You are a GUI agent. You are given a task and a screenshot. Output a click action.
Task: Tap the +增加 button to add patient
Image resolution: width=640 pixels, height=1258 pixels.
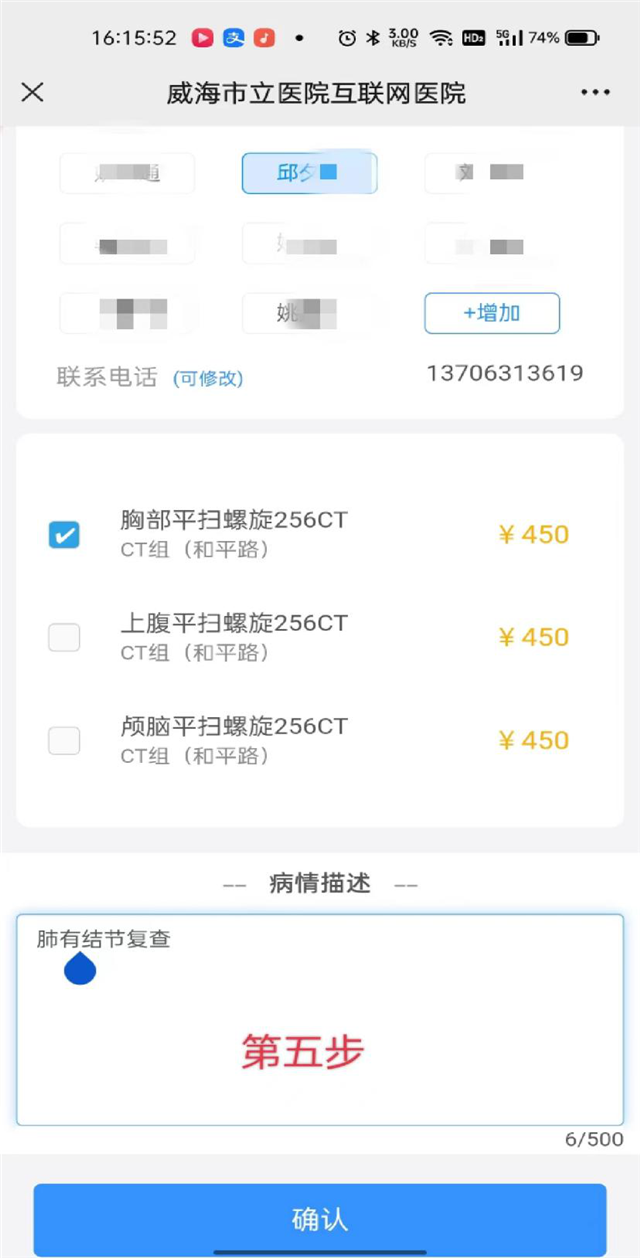tap(492, 313)
